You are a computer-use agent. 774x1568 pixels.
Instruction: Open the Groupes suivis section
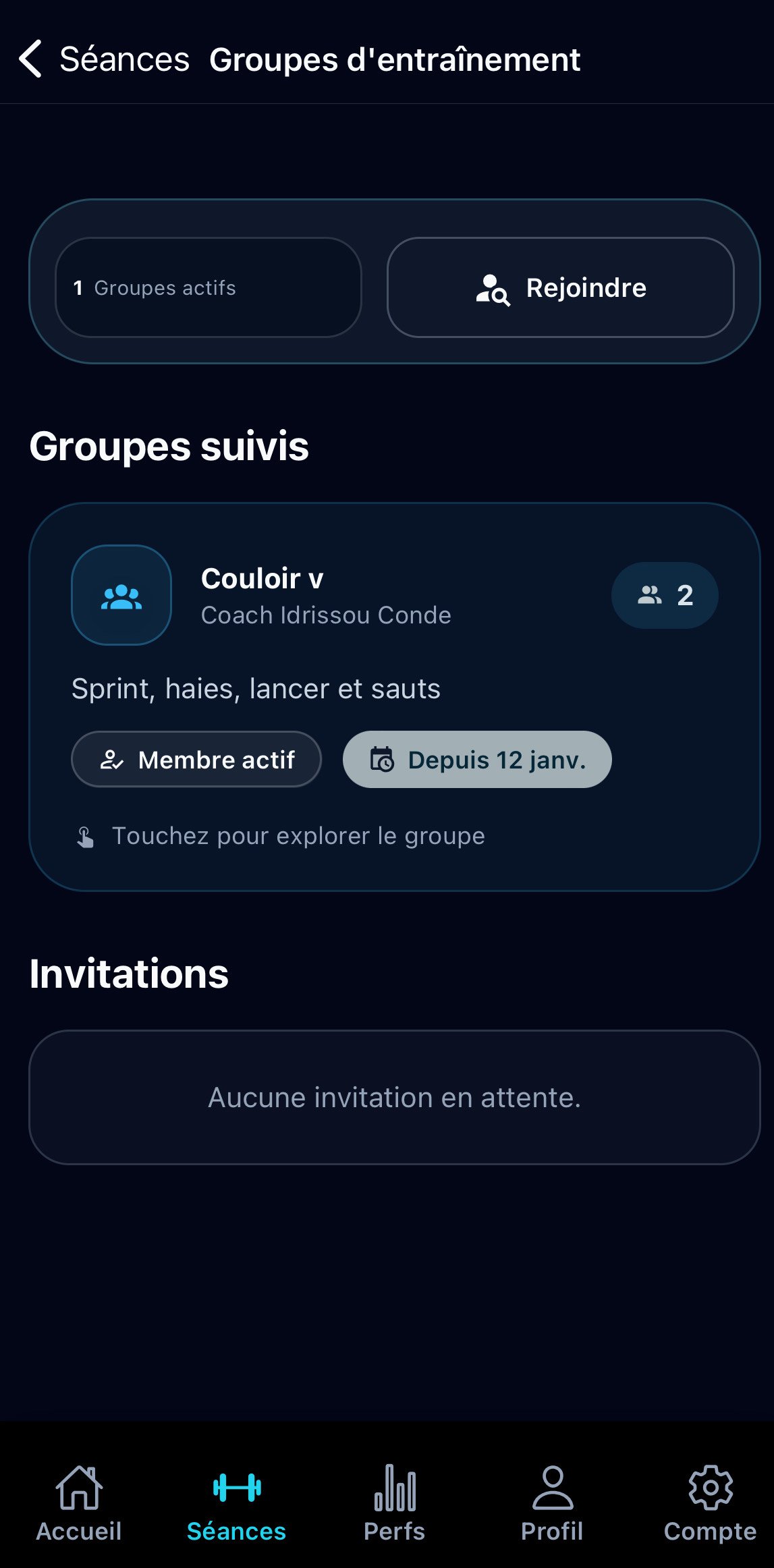click(x=169, y=446)
